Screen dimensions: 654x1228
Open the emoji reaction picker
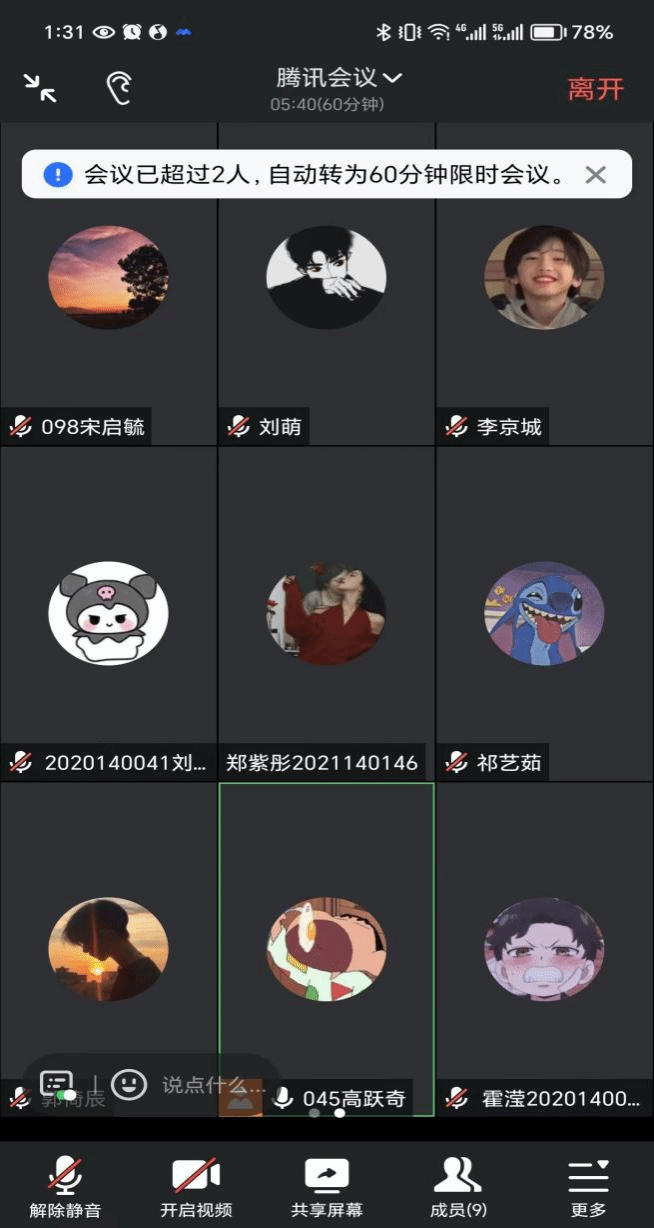129,1084
